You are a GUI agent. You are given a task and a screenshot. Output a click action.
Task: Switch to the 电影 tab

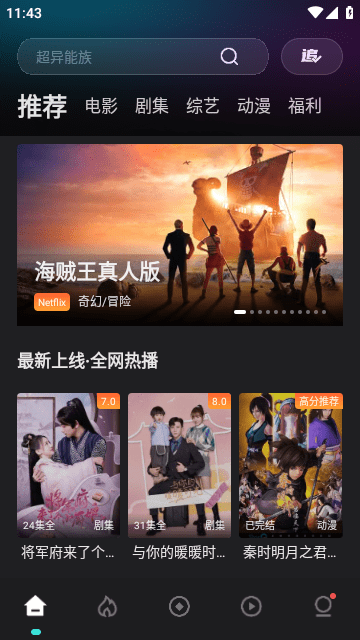tap(102, 106)
